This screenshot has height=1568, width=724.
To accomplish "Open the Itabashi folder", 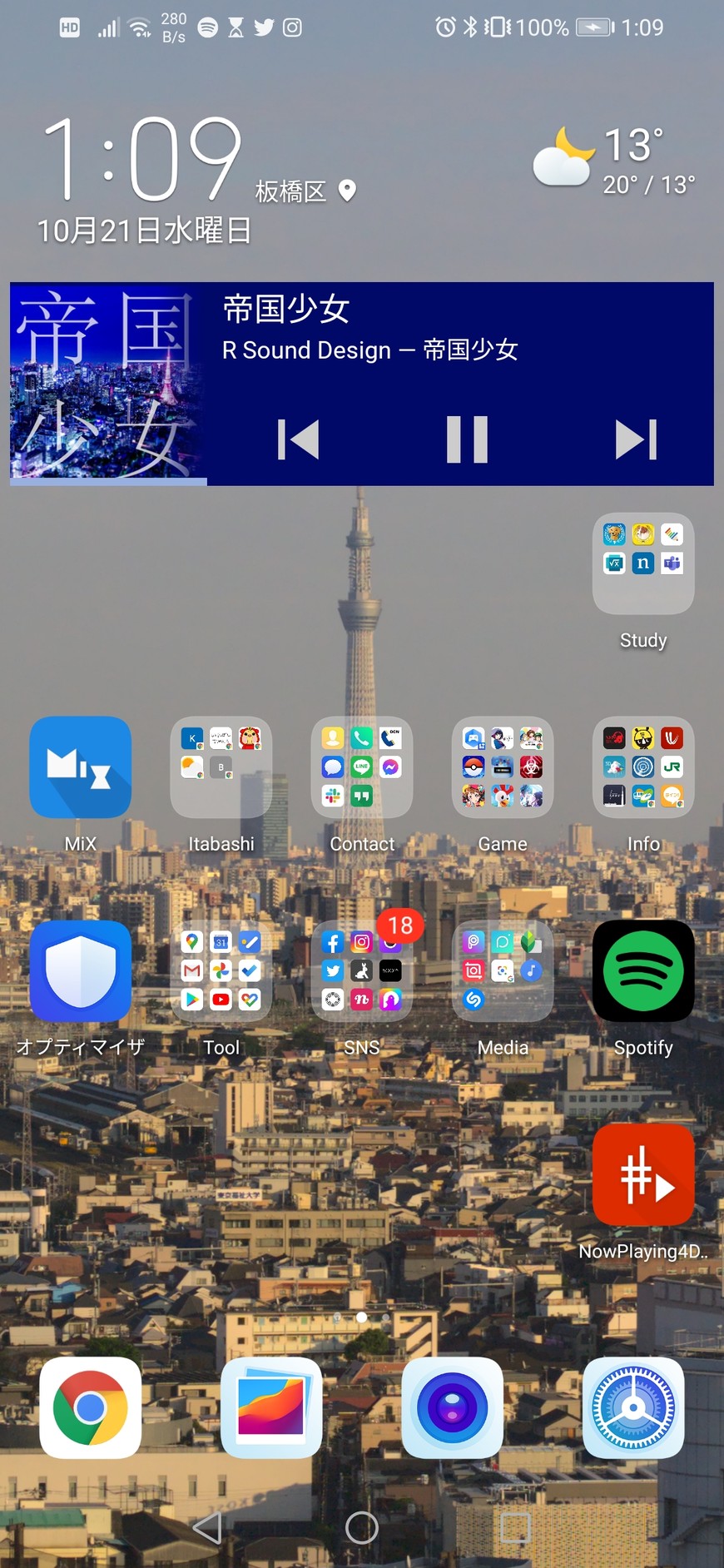I will [x=221, y=767].
